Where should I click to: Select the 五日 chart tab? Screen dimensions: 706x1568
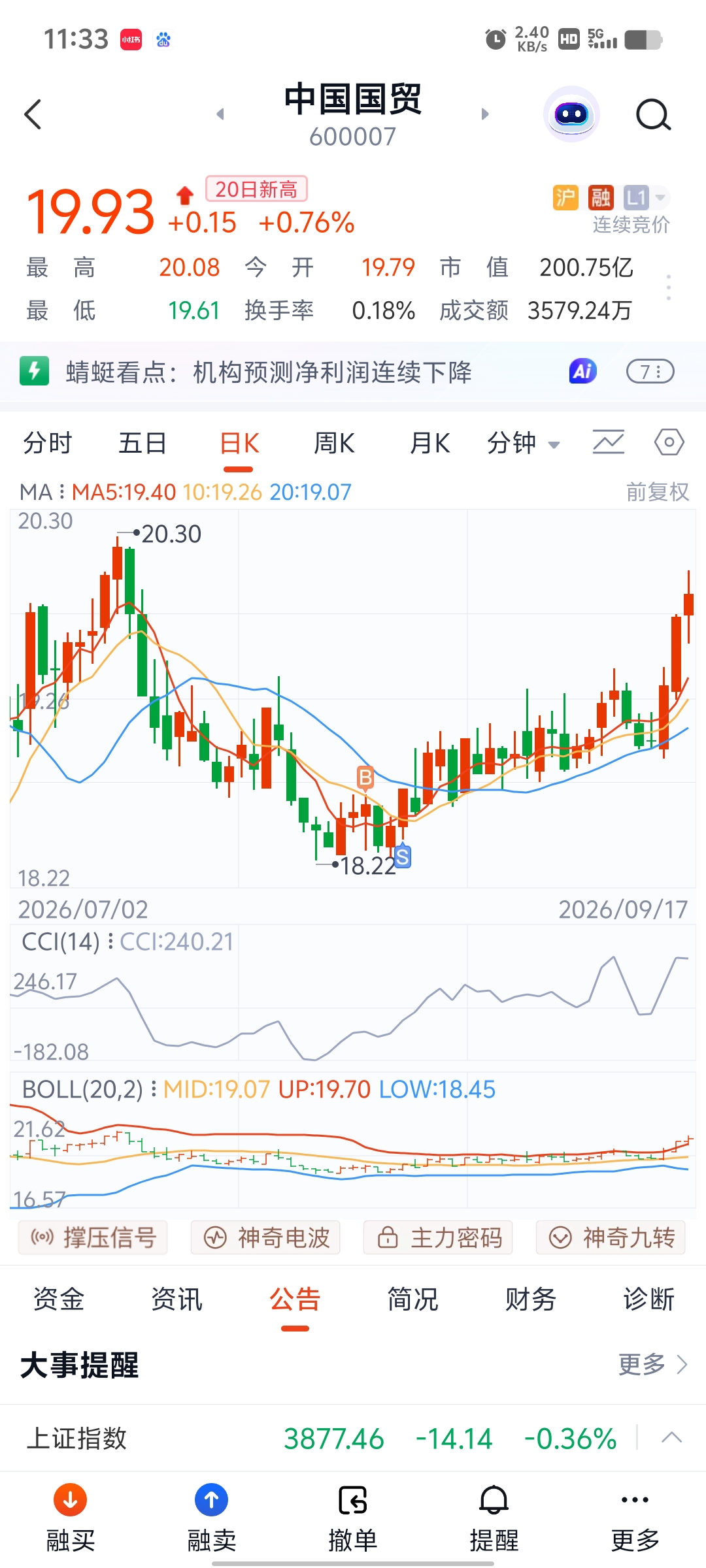pyautogui.click(x=142, y=444)
